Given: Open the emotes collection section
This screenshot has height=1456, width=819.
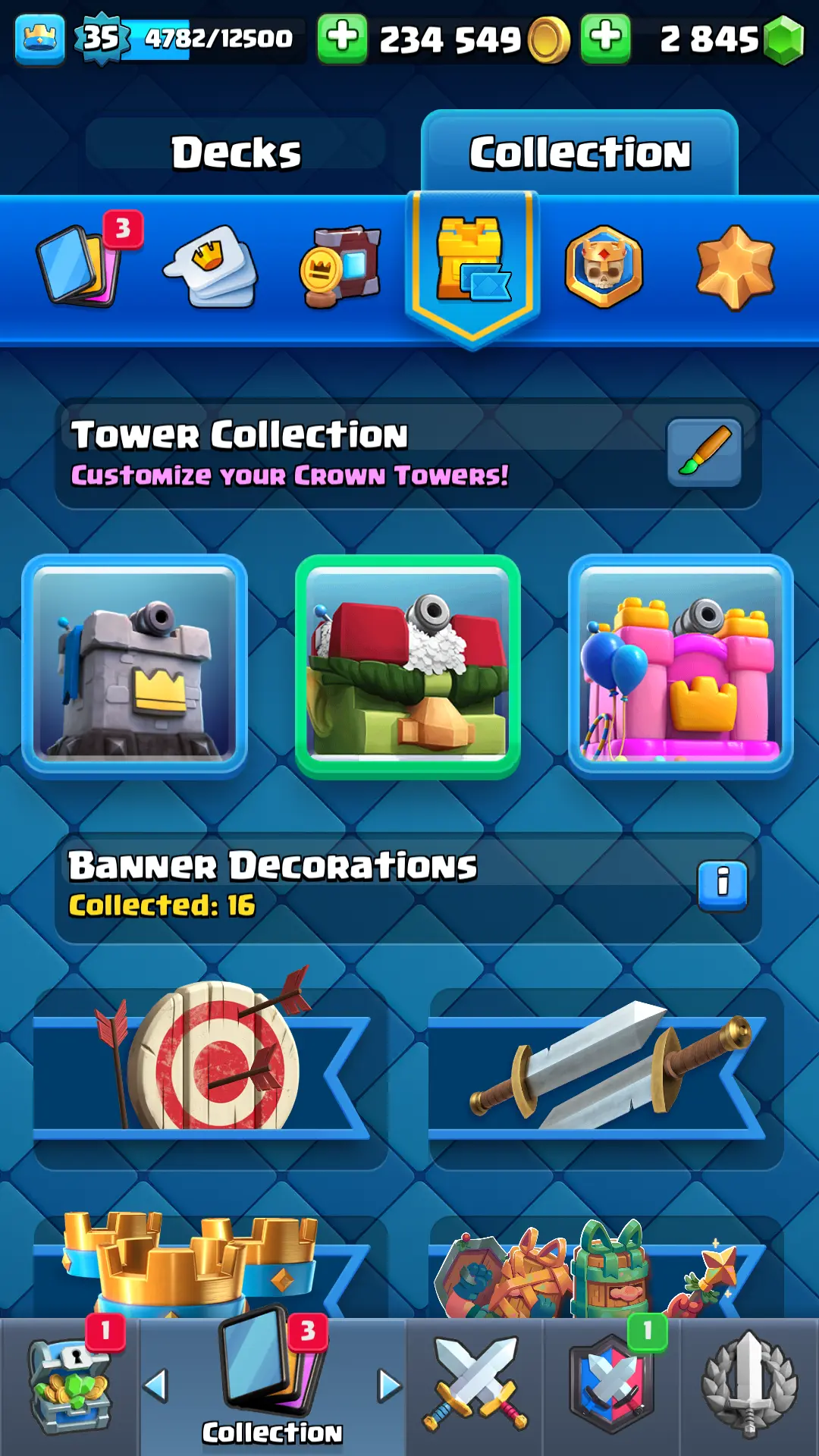Looking at the screenshot, I should coord(212,266).
